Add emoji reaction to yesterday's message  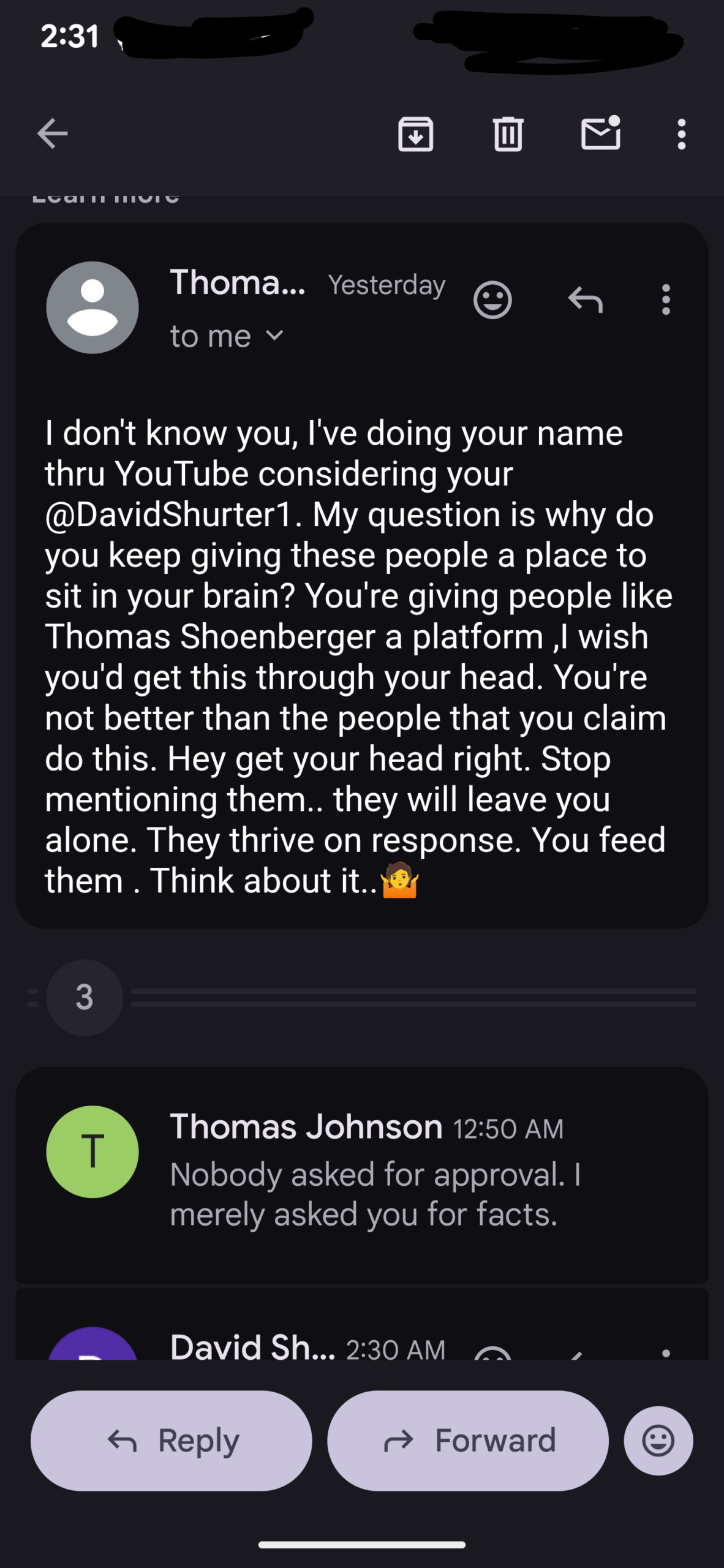point(492,300)
